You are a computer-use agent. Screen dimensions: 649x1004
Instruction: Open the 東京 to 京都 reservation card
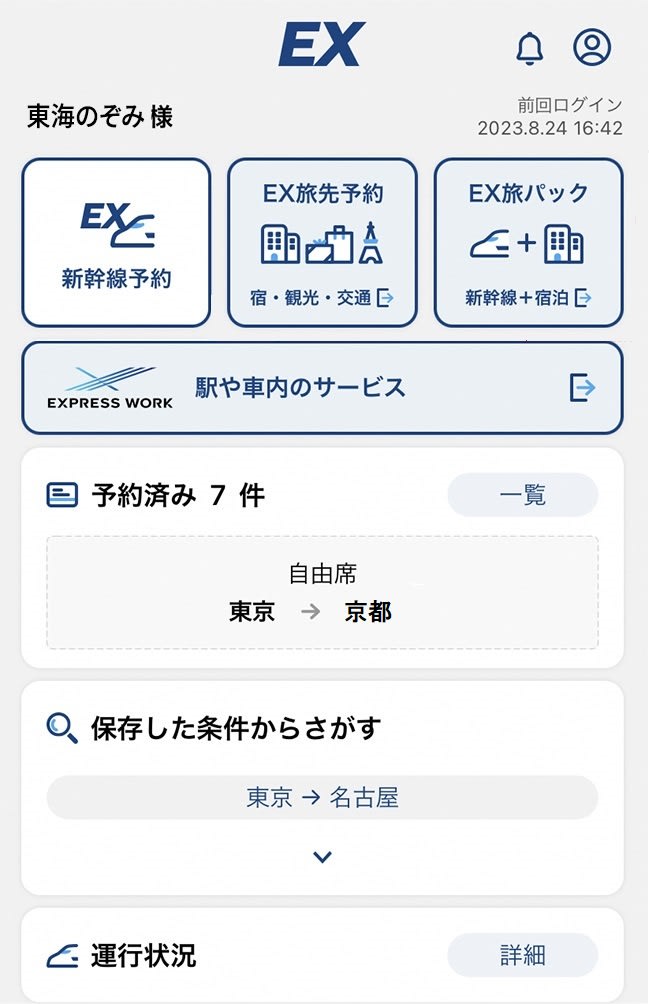322,592
